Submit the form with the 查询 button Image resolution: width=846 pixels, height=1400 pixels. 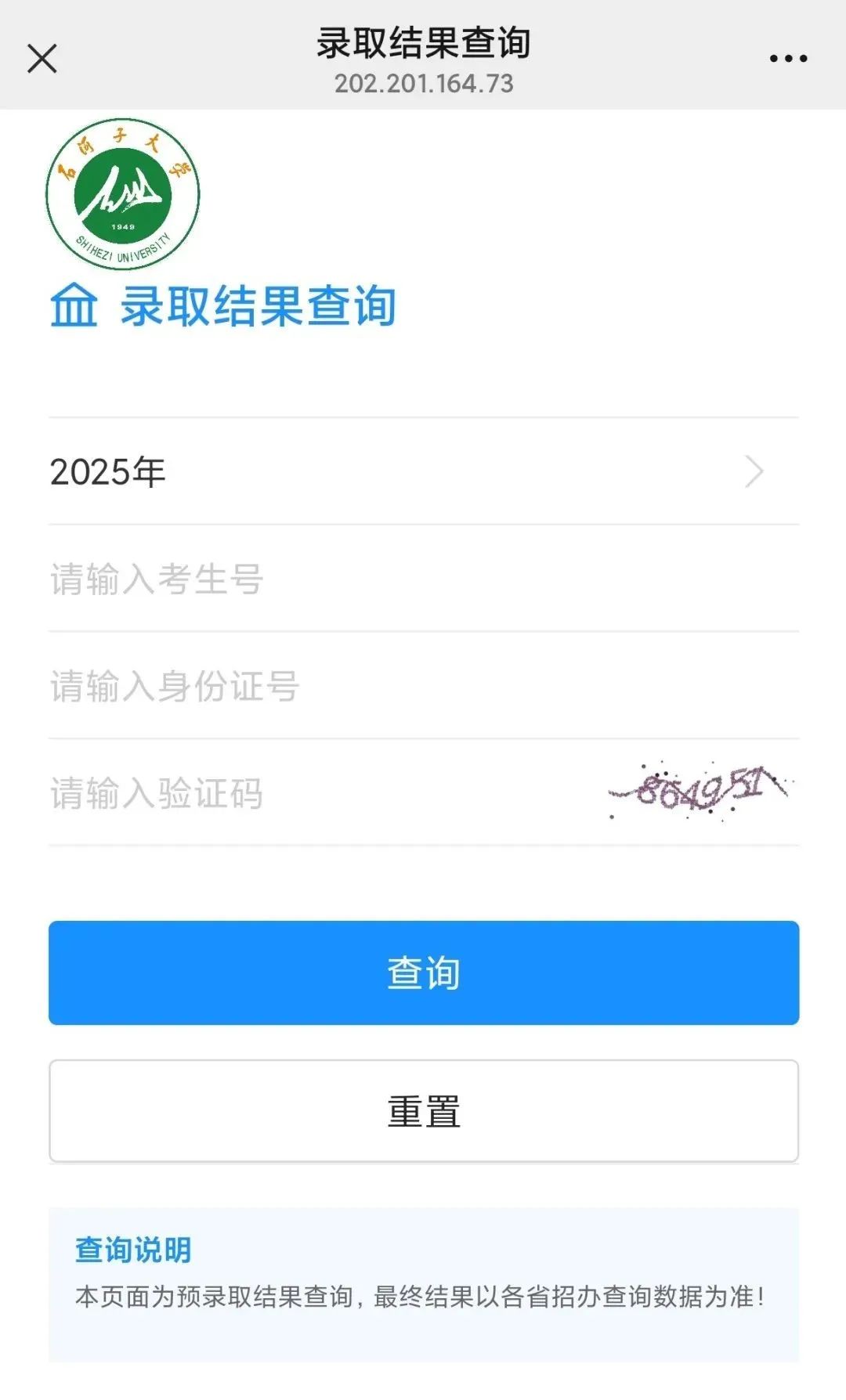coord(423,972)
